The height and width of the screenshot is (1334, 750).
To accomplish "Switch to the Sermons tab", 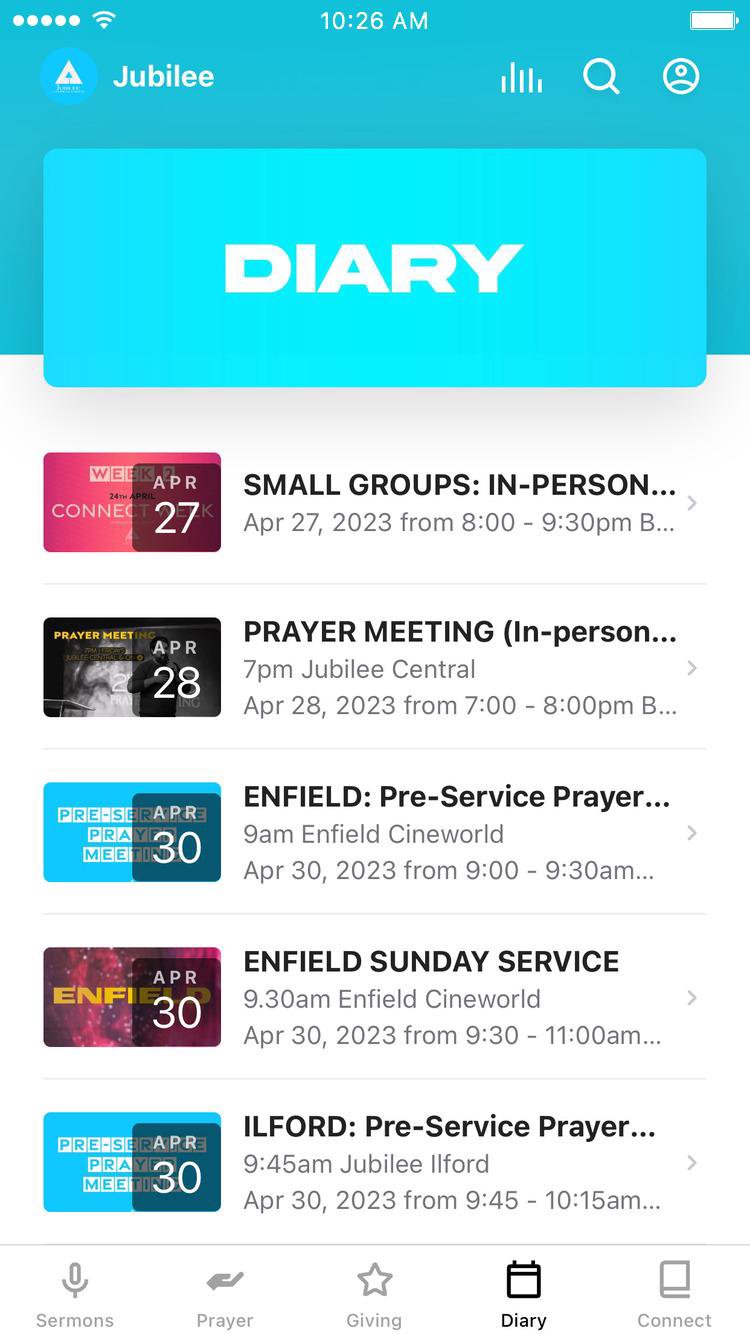I will click(75, 1294).
